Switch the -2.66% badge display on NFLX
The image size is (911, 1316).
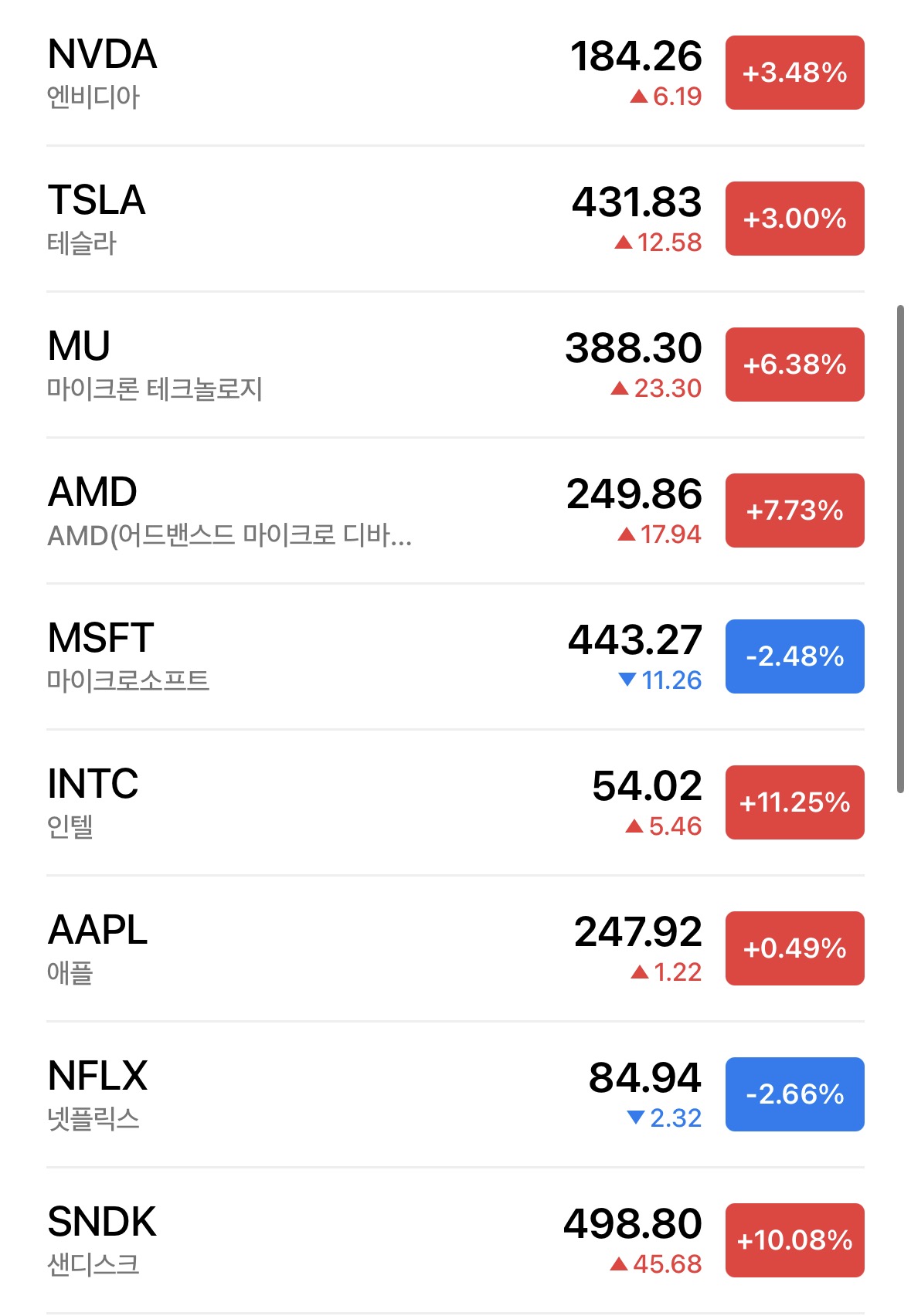(794, 1094)
